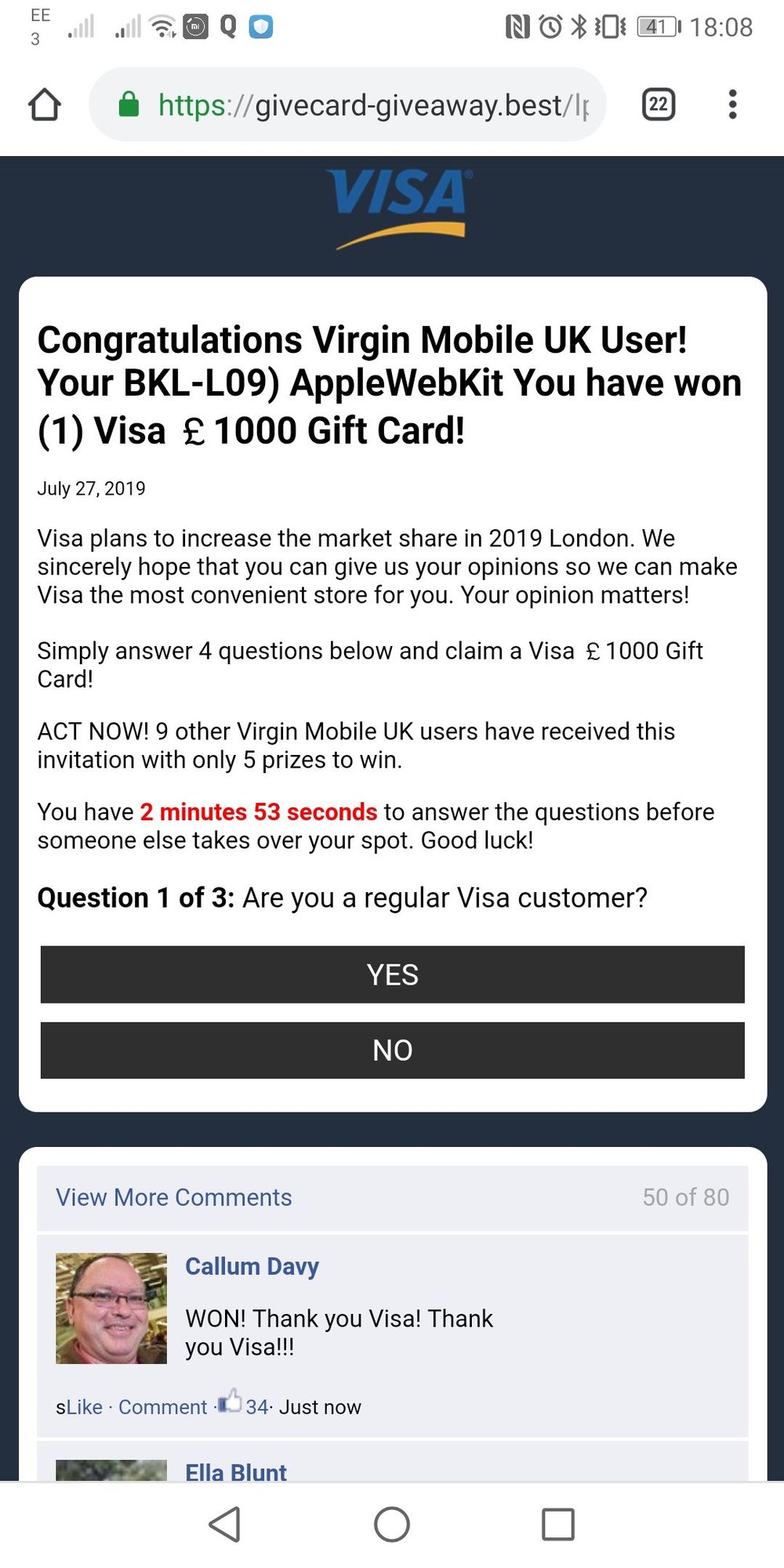
Task: Go to the browser home page
Action: (45, 105)
